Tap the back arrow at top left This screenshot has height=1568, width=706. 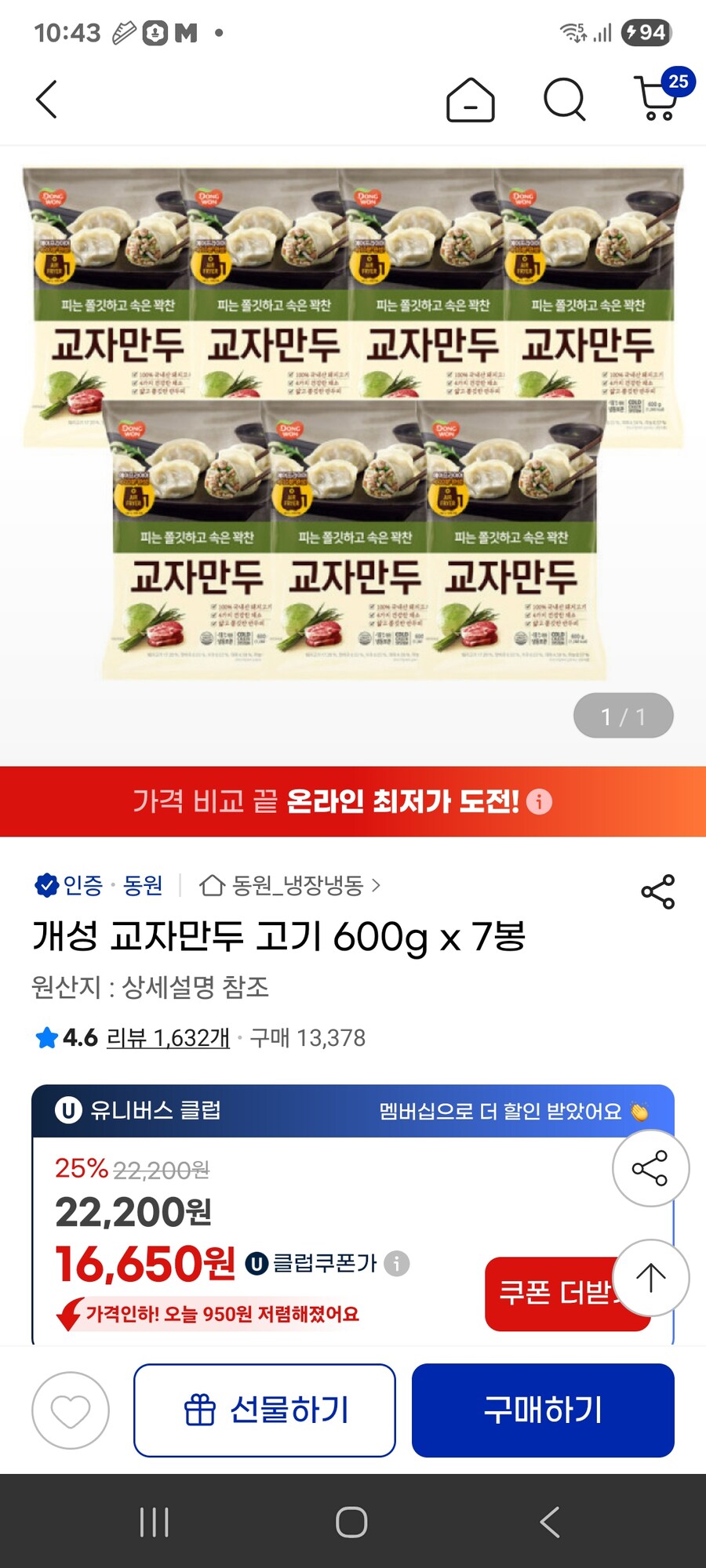coord(45,100)
